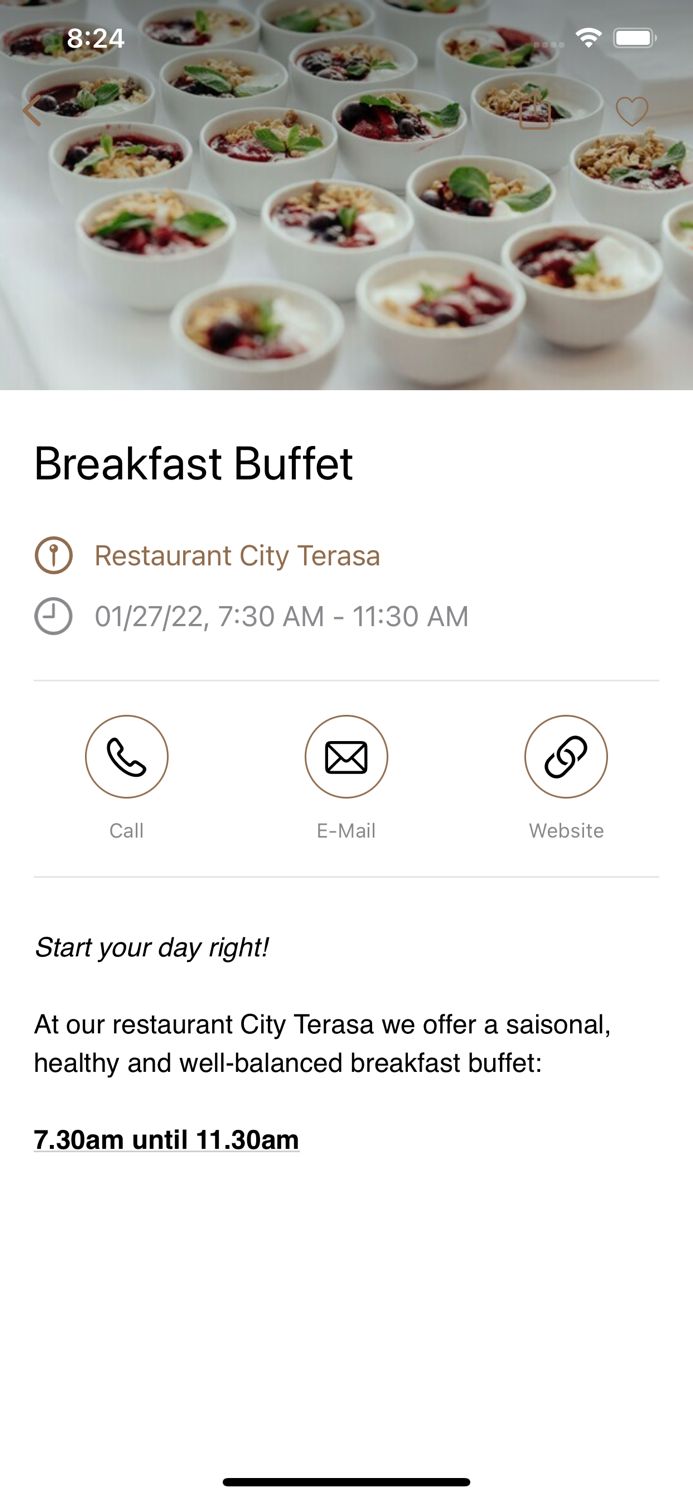Go back using the top-left arrow
This screenshot has height=1500, width=693.
(x=32, y=111)
